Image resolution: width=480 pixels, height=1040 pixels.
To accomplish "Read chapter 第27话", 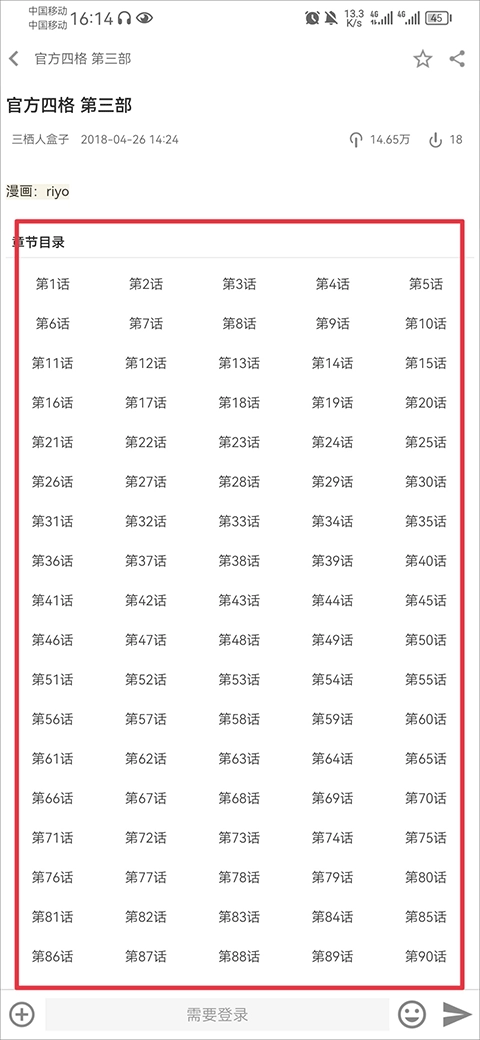I will 146,482.
